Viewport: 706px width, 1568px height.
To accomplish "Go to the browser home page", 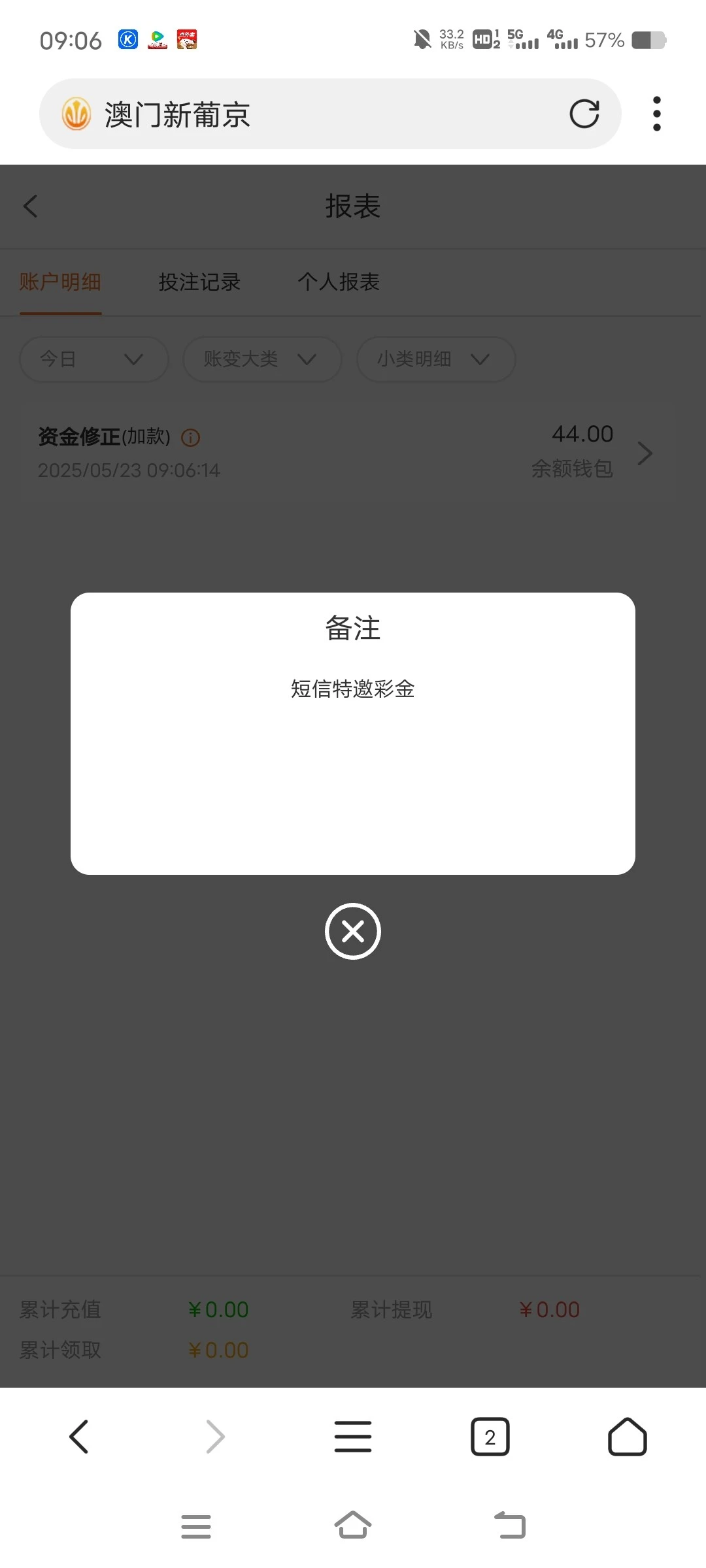I will coord(627,1437).
